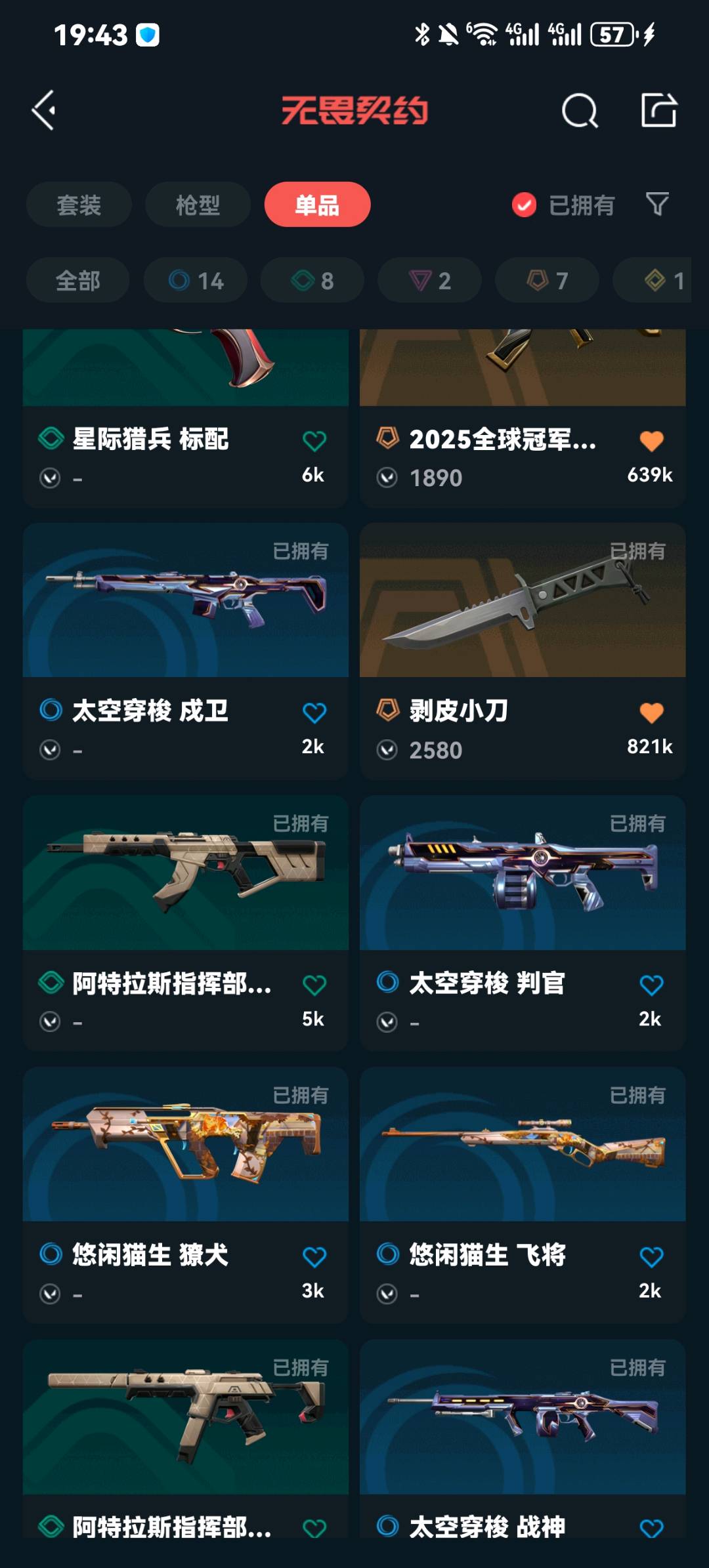Open the search icon in header
Image resolution: width=709 pixels, height=1568 pixels.
[x=580, y=110]
